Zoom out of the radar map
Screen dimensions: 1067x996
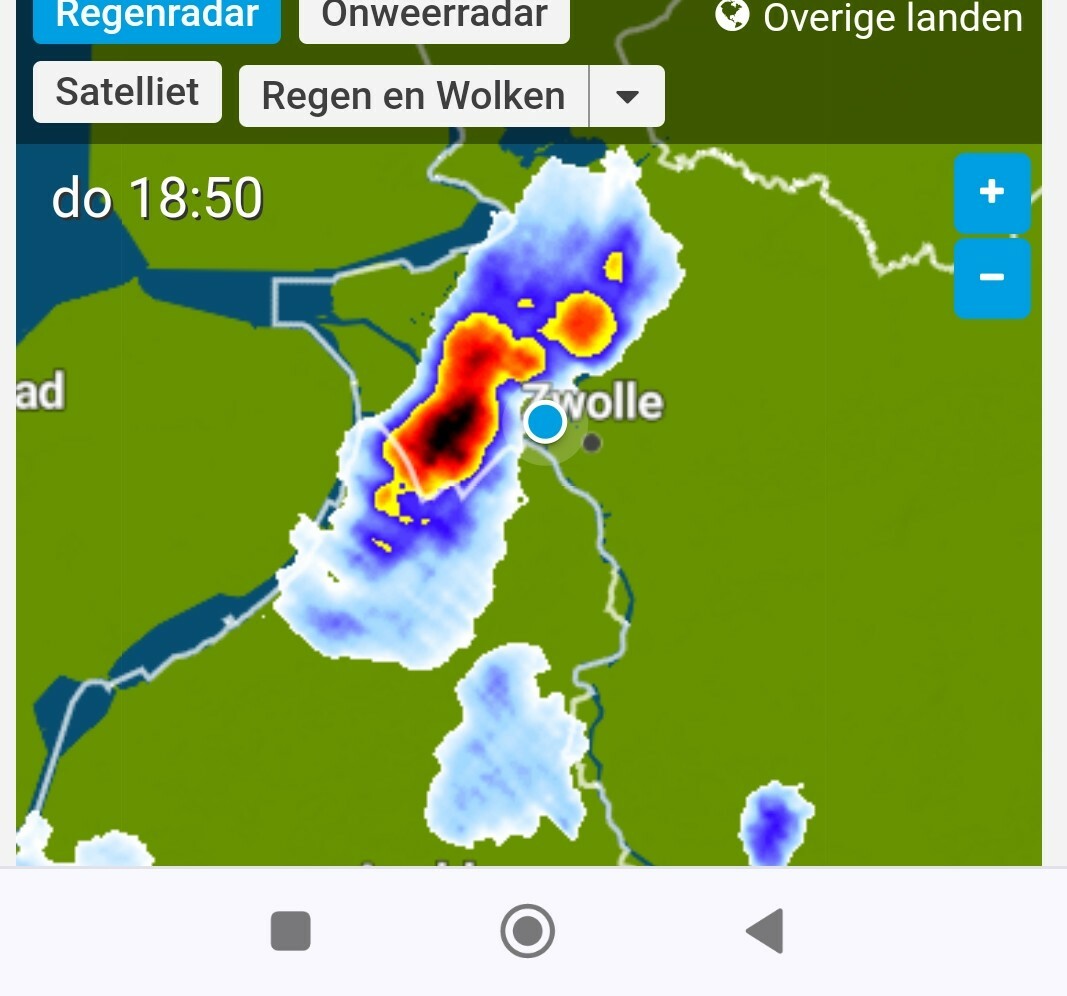coord(992,278)
